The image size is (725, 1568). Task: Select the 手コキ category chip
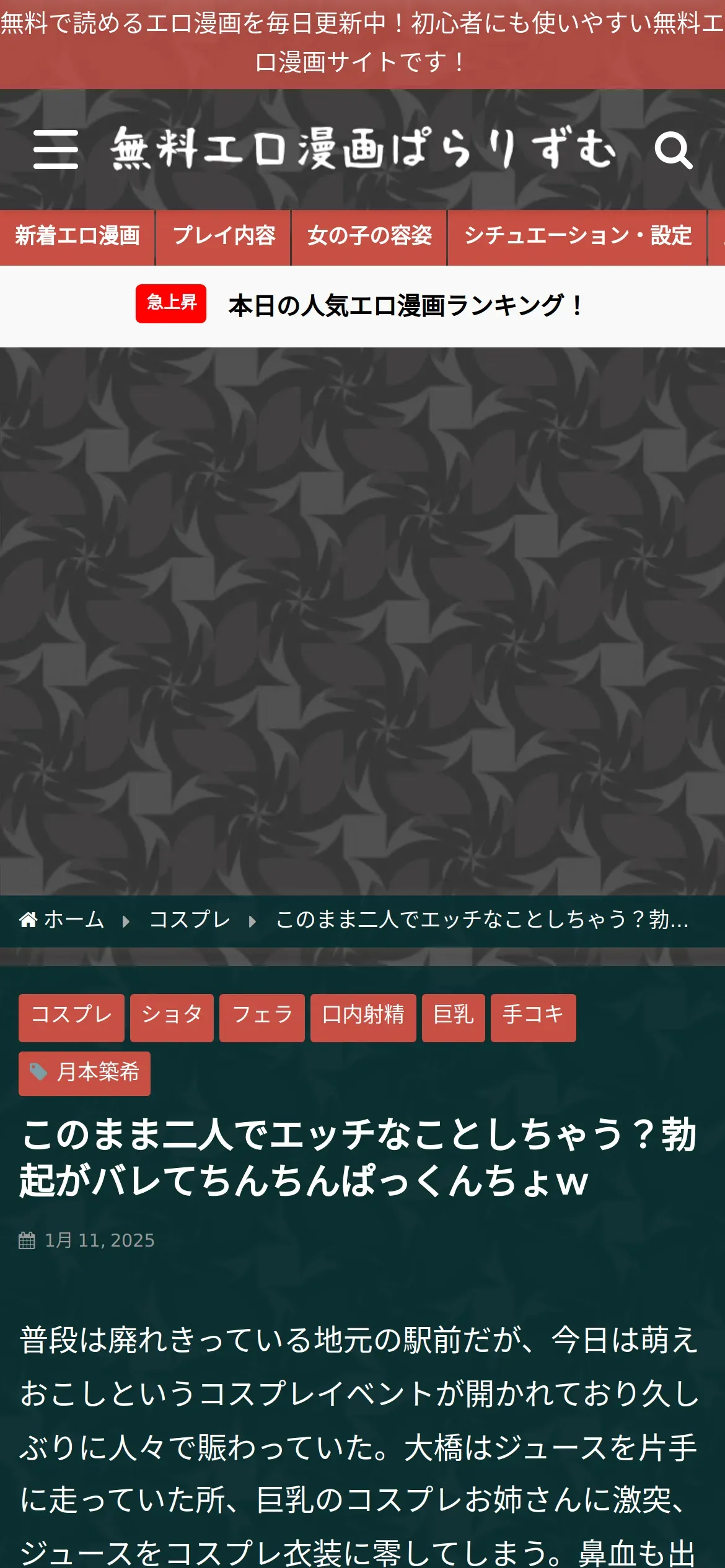tap(534, 1017)
